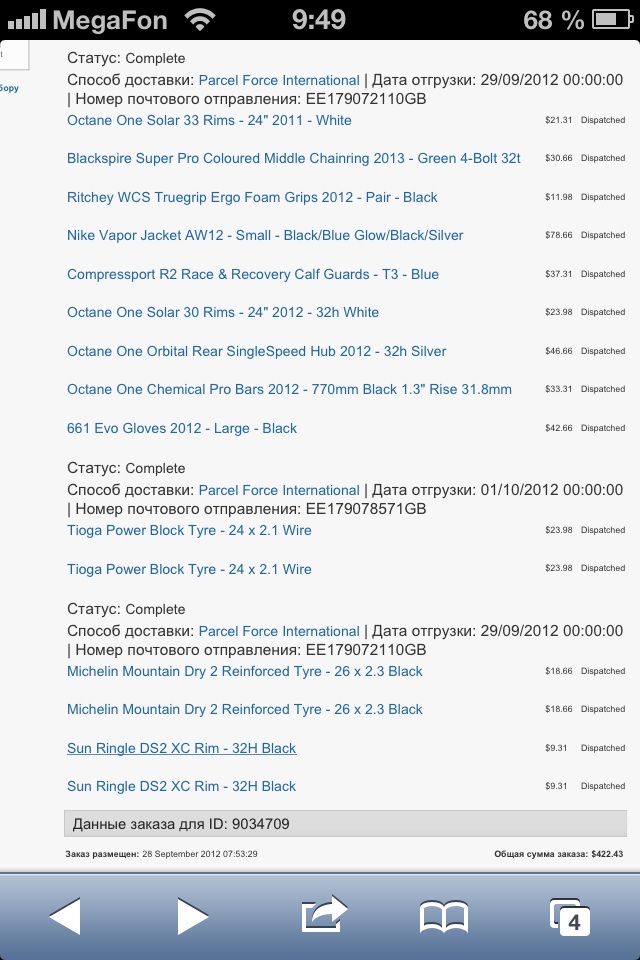Go back to the previous page
This screenshot has width=640, height=960.
[x=65, y=916]
